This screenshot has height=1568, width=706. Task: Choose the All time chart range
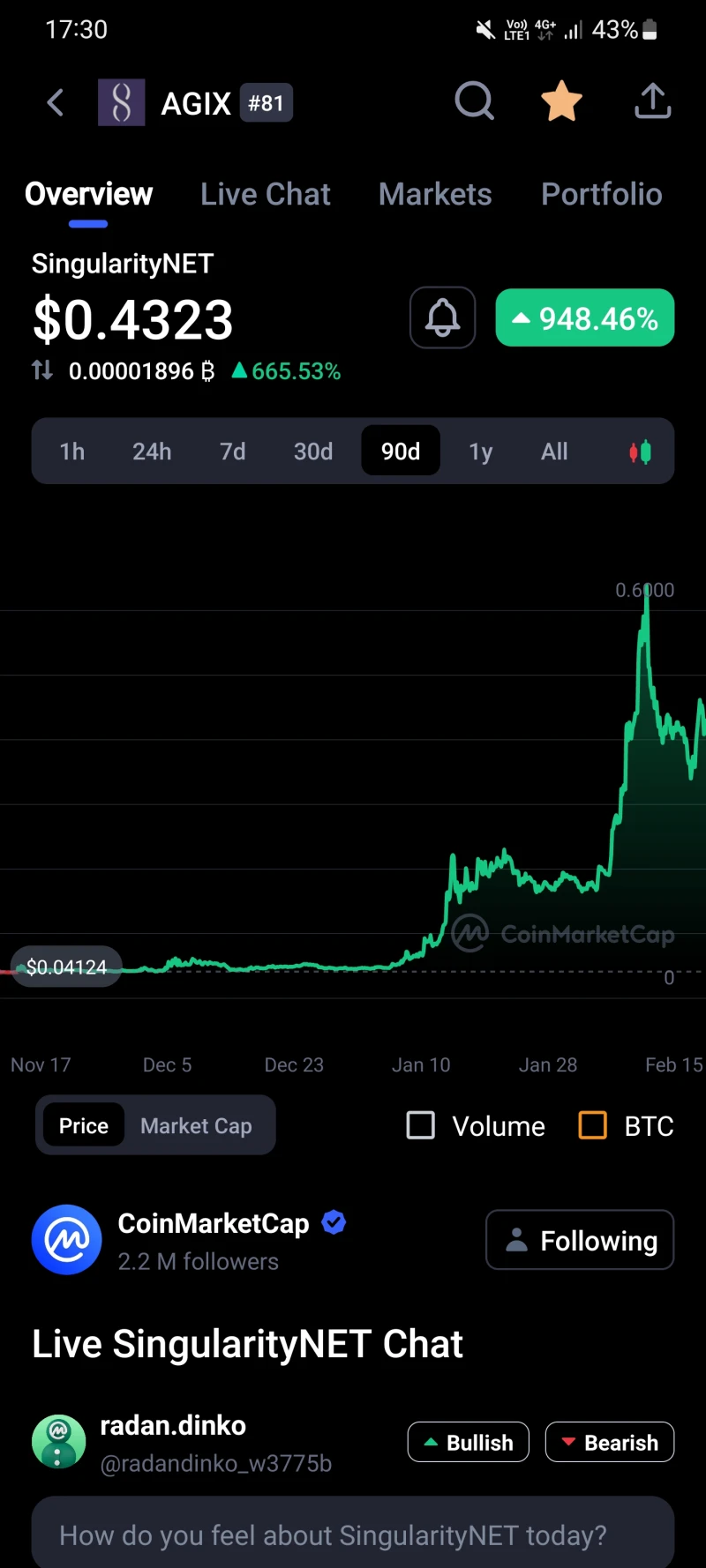554,451
